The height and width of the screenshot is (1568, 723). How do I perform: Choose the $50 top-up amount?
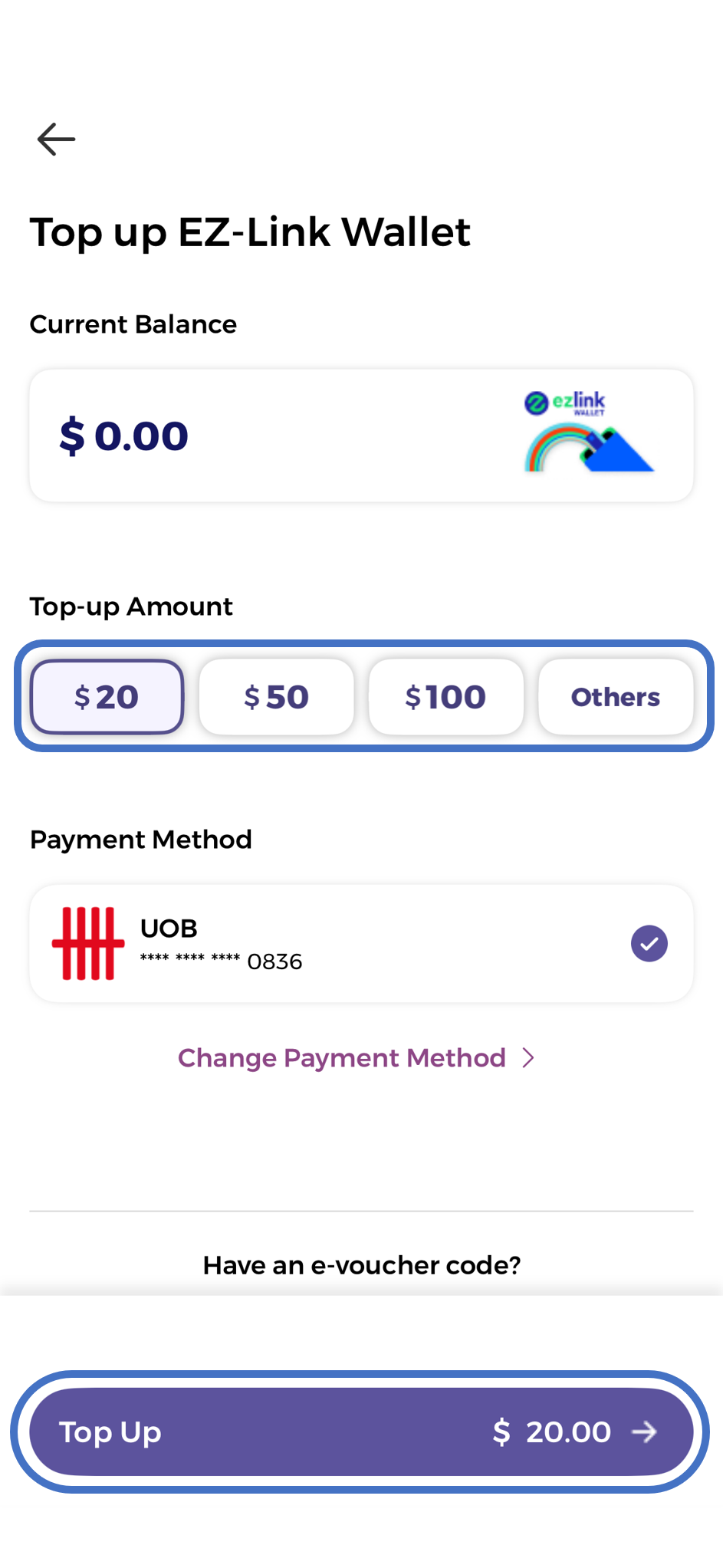(x=276, y=697)
